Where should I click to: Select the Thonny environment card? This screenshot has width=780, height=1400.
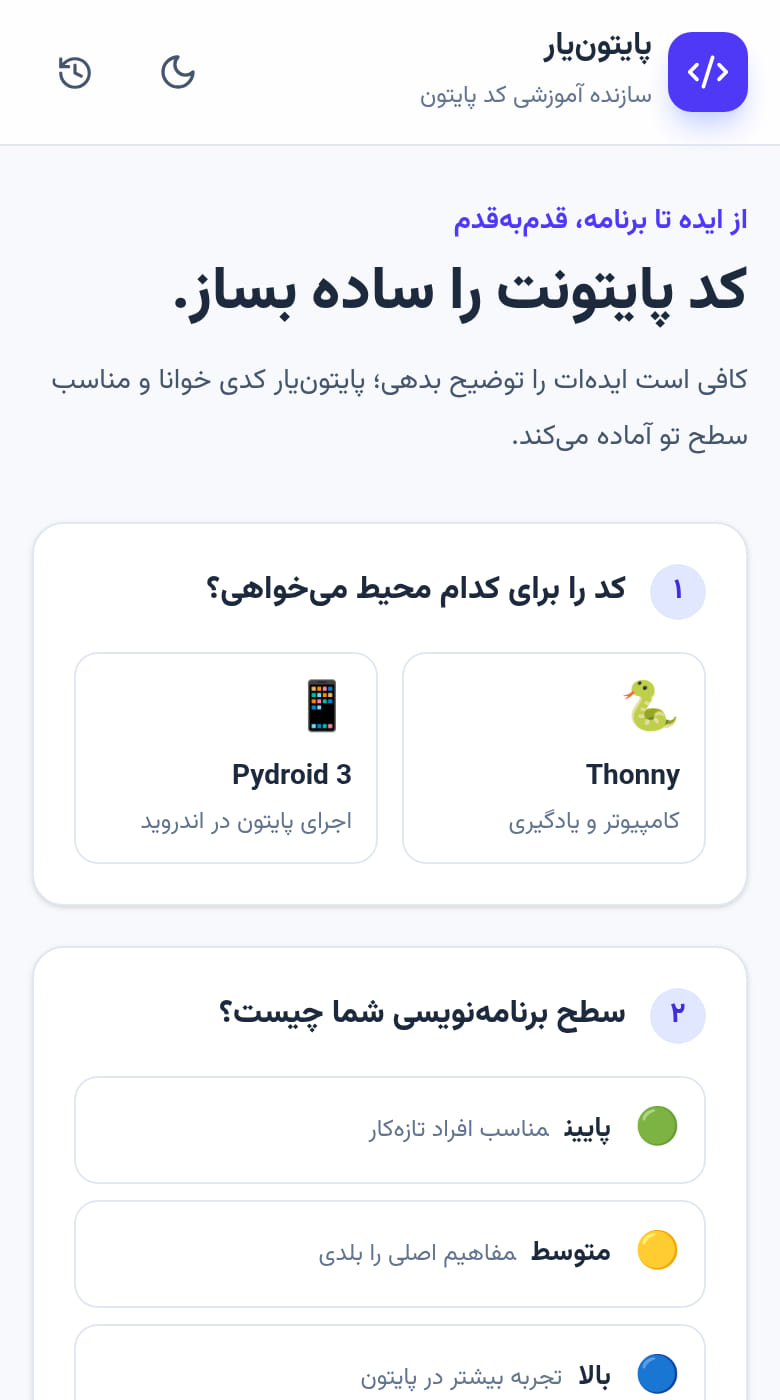pos(554,758)
